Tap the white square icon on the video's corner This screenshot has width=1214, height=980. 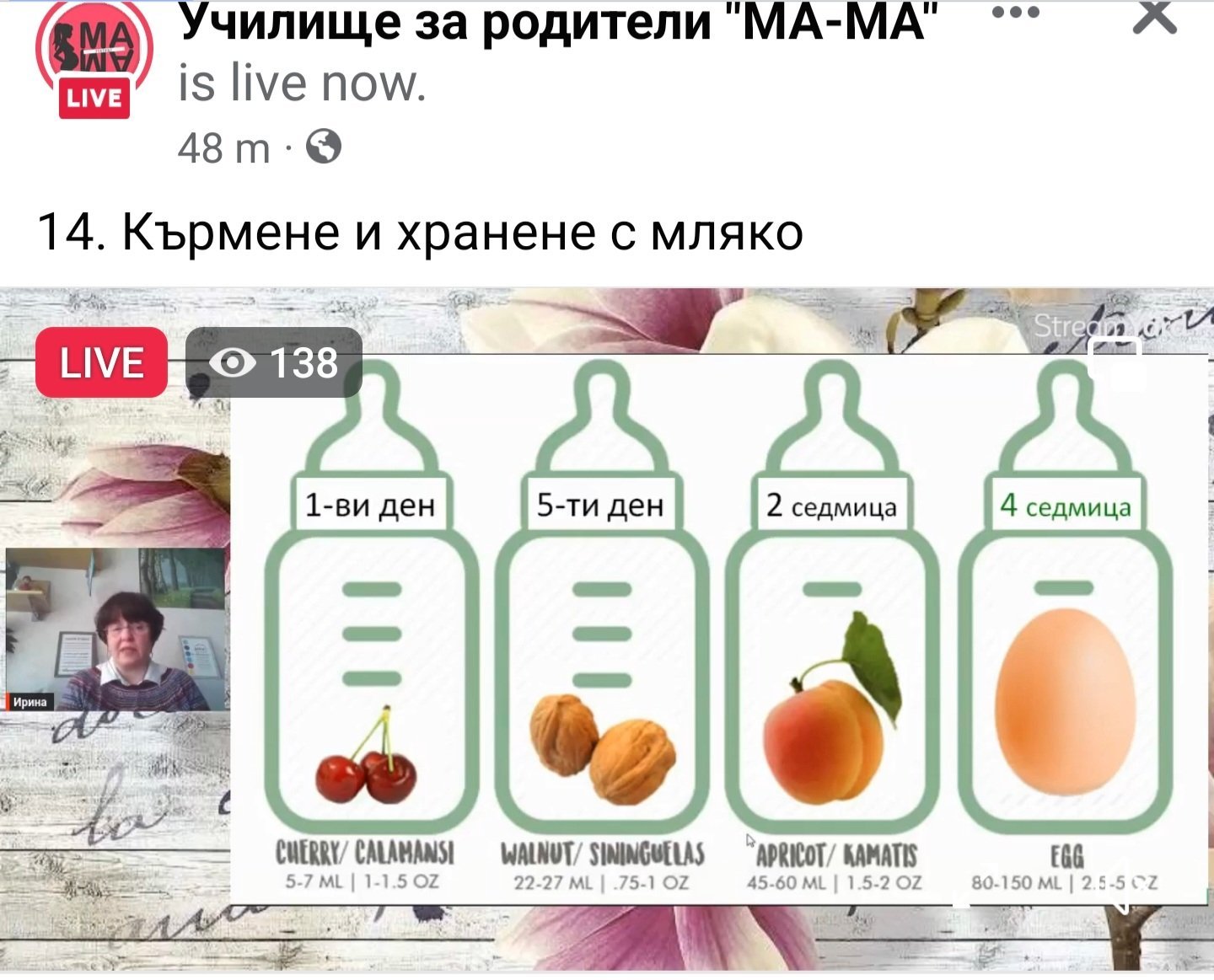tap(1116, 365)
